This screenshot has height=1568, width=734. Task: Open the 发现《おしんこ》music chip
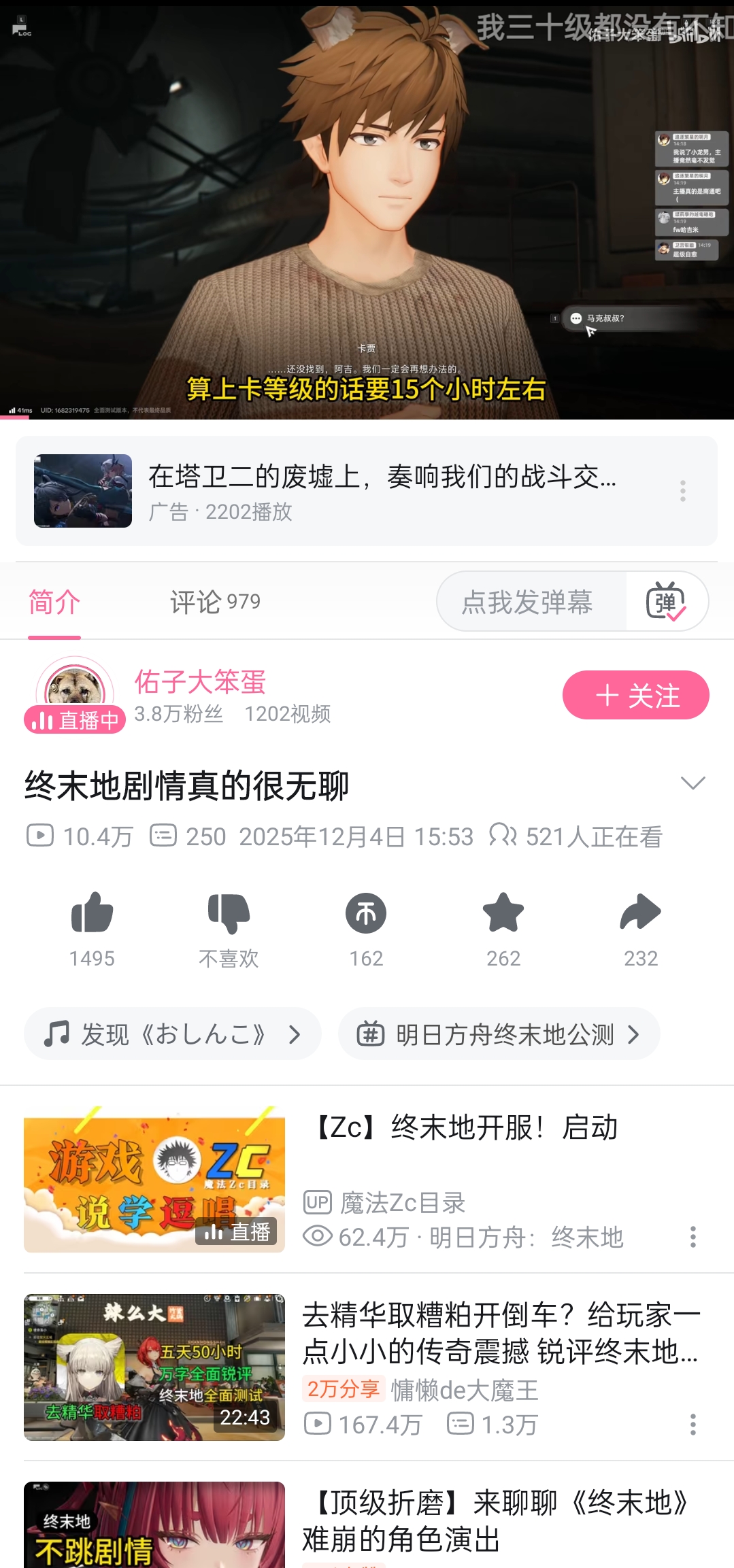[172, 1034]
